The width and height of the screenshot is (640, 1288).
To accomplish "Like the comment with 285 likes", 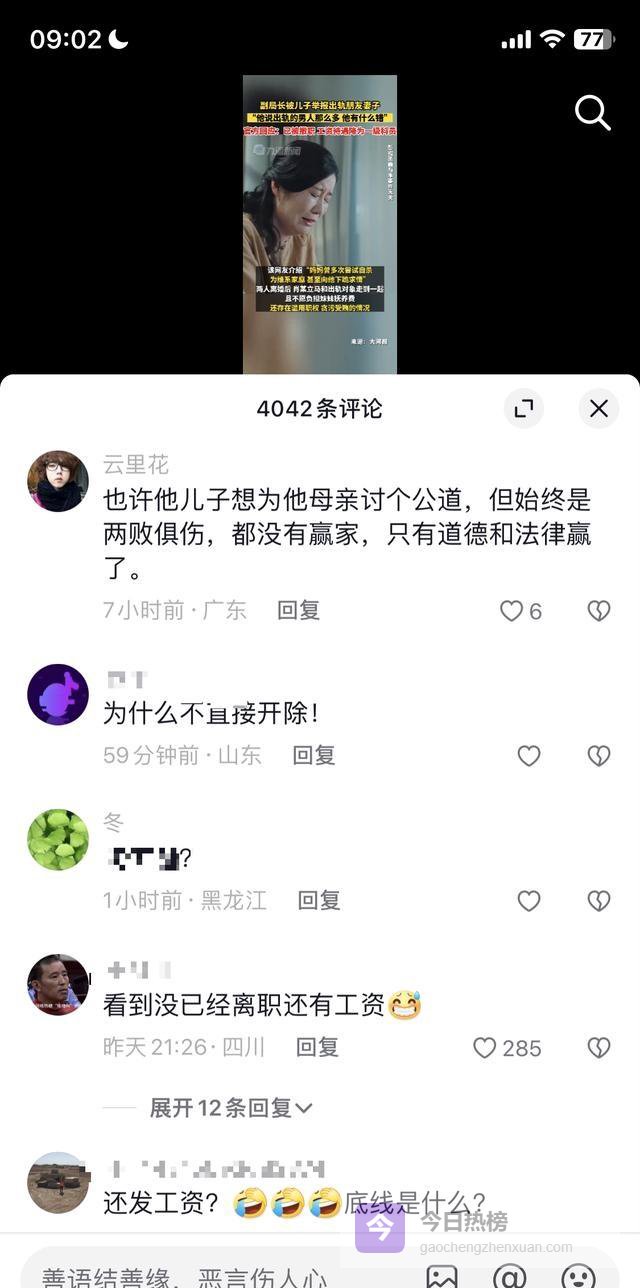I will click(x=486, y=1048).
